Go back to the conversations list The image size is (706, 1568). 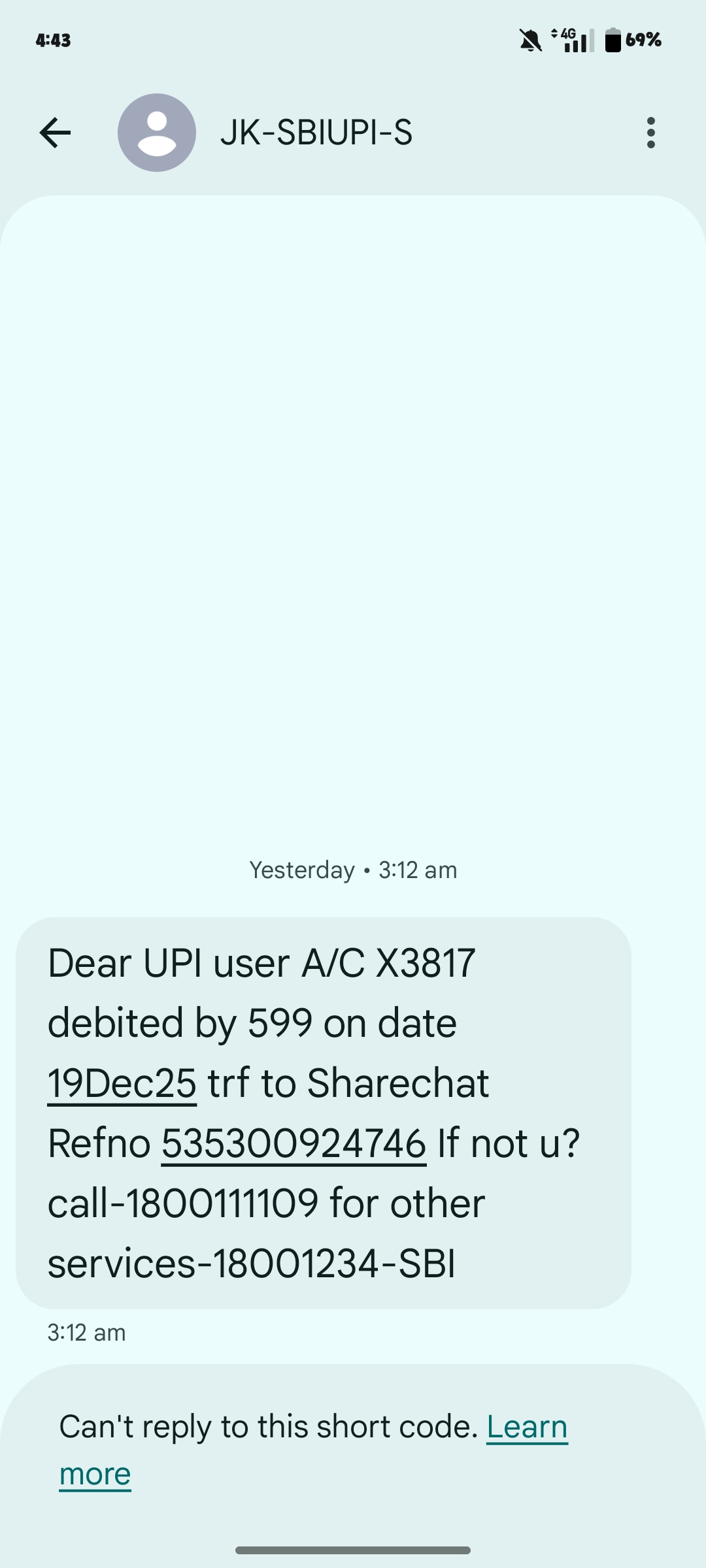(x=55, y=133)
